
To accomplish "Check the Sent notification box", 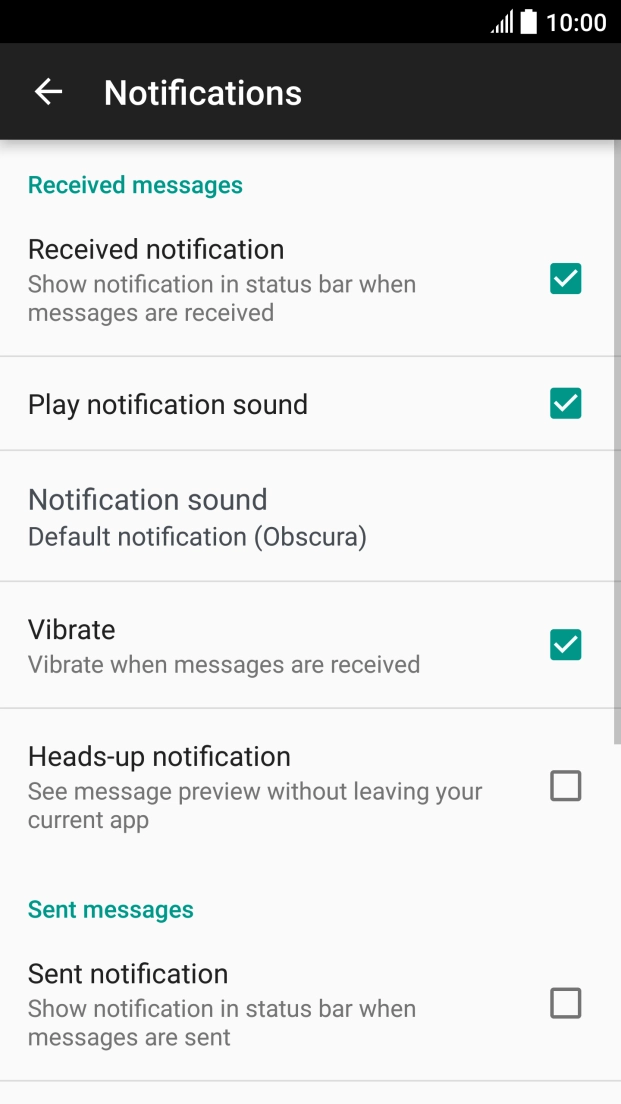I will point(565,1003).
